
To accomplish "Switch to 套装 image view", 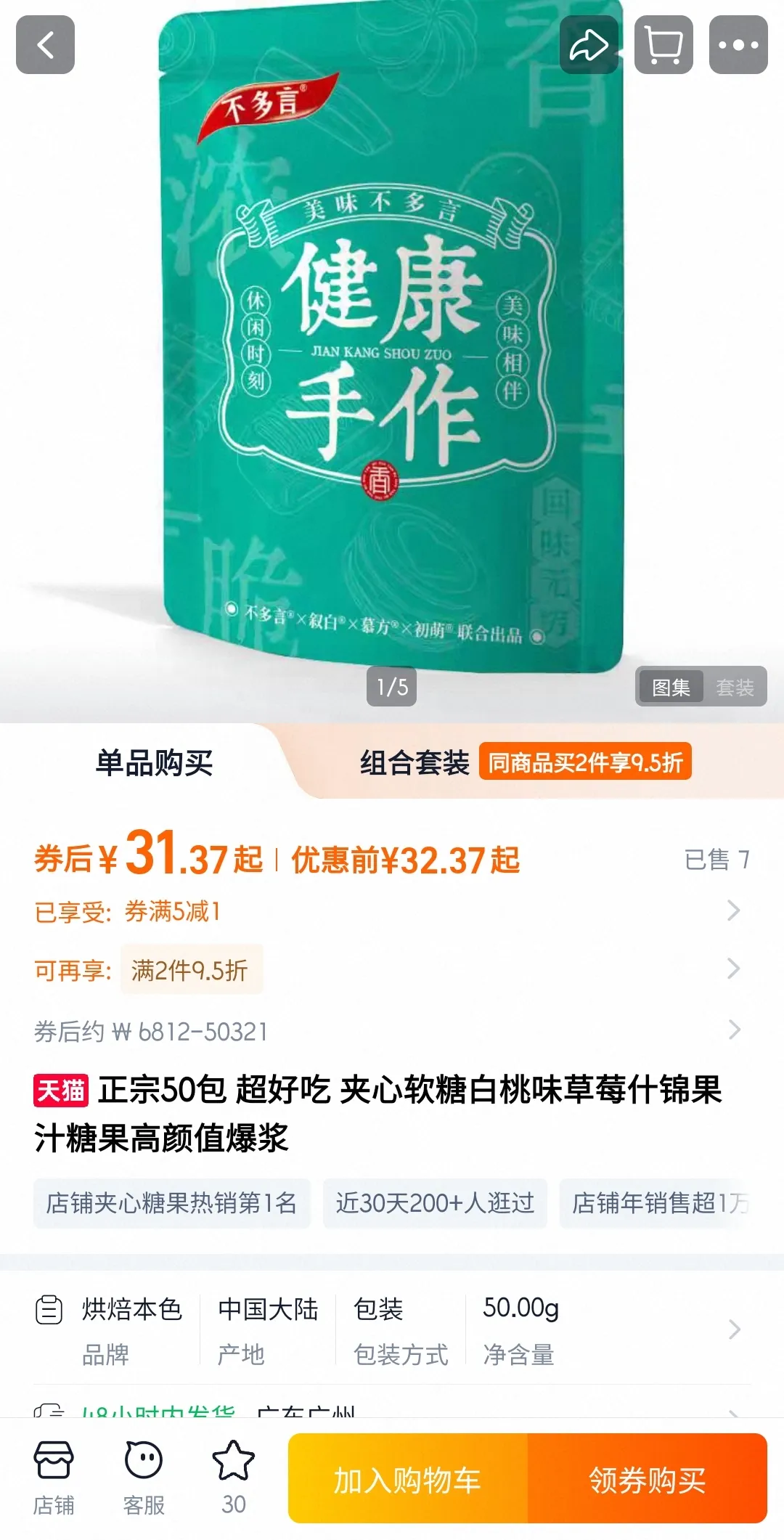I will coord(735,687).
